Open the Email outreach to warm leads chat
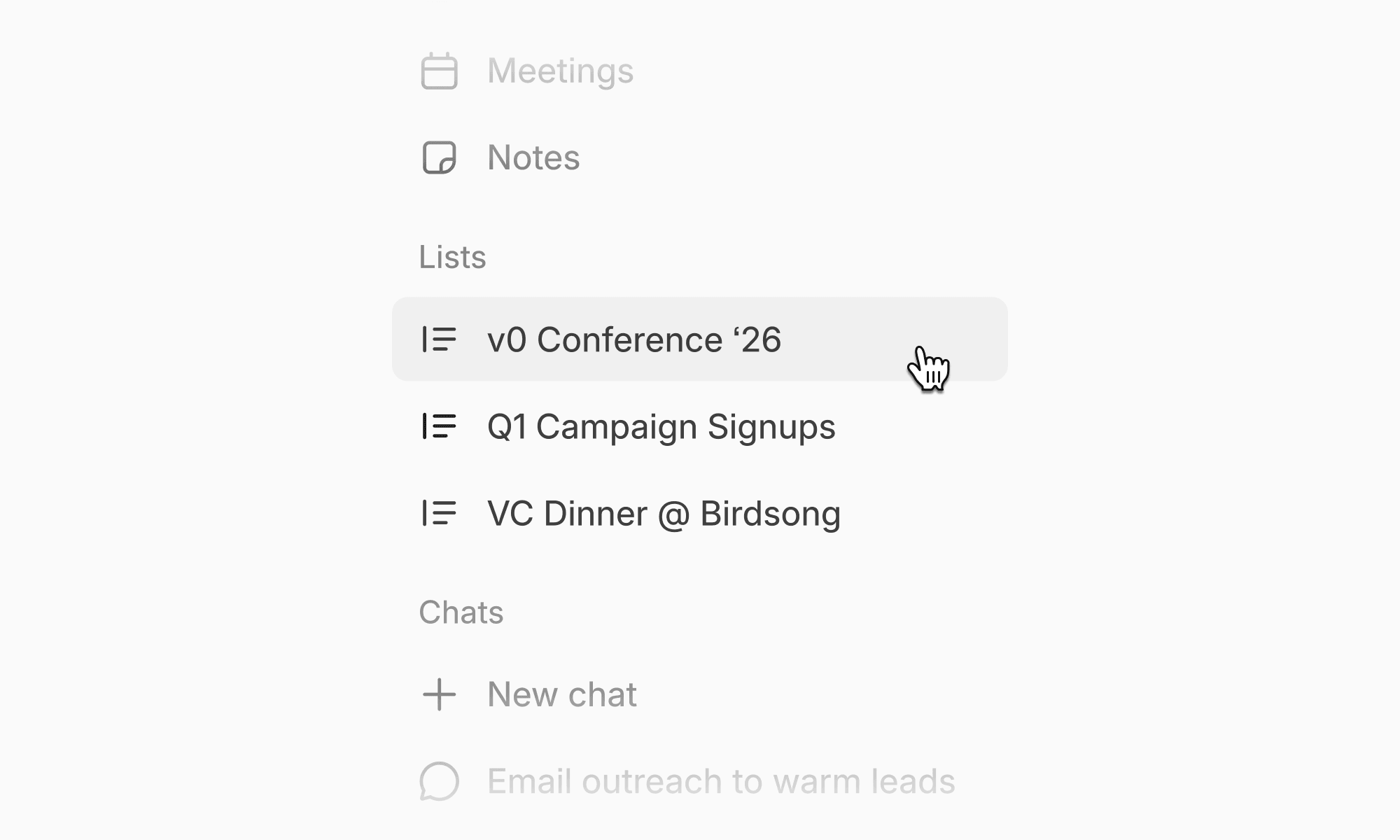The height and width of the screenshot is (840, 1400). 720,781
